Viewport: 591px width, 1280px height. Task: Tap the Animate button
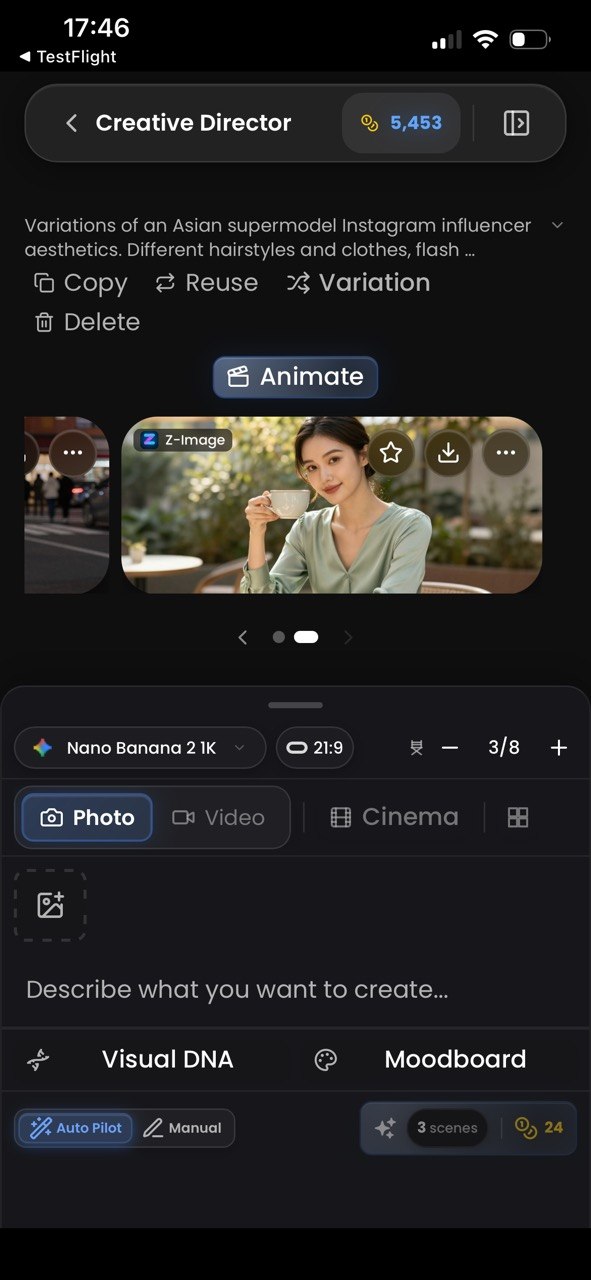[295, 377]
